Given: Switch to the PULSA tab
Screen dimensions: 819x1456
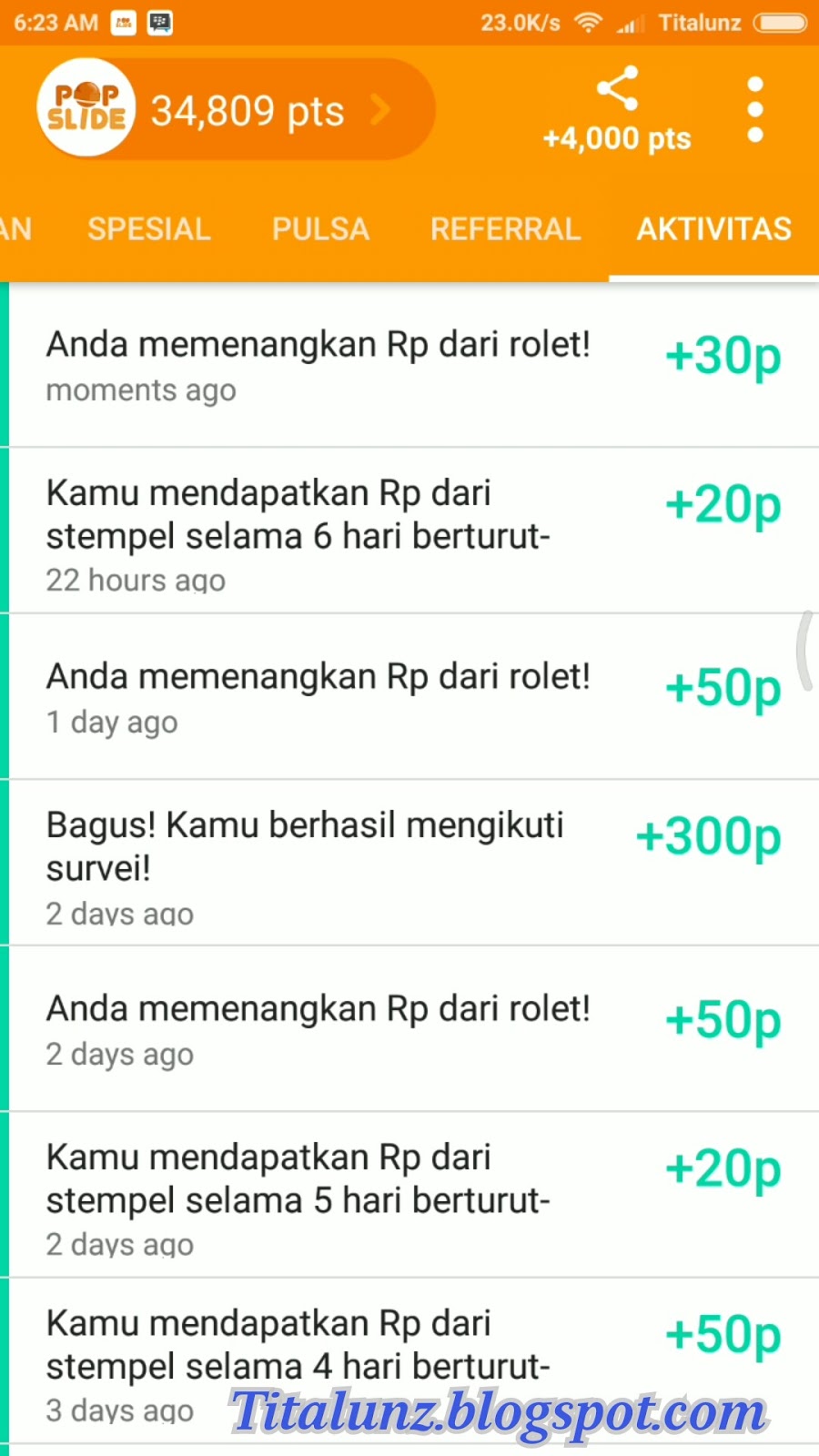Looking at the screenshot, I should [x=320, y=229].
